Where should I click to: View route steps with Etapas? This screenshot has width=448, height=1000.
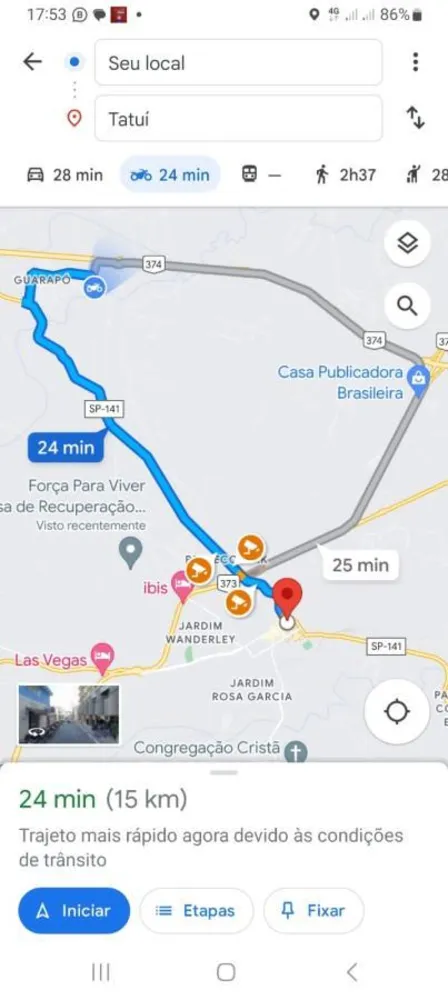pyautogui.click(x=196, y=911)
